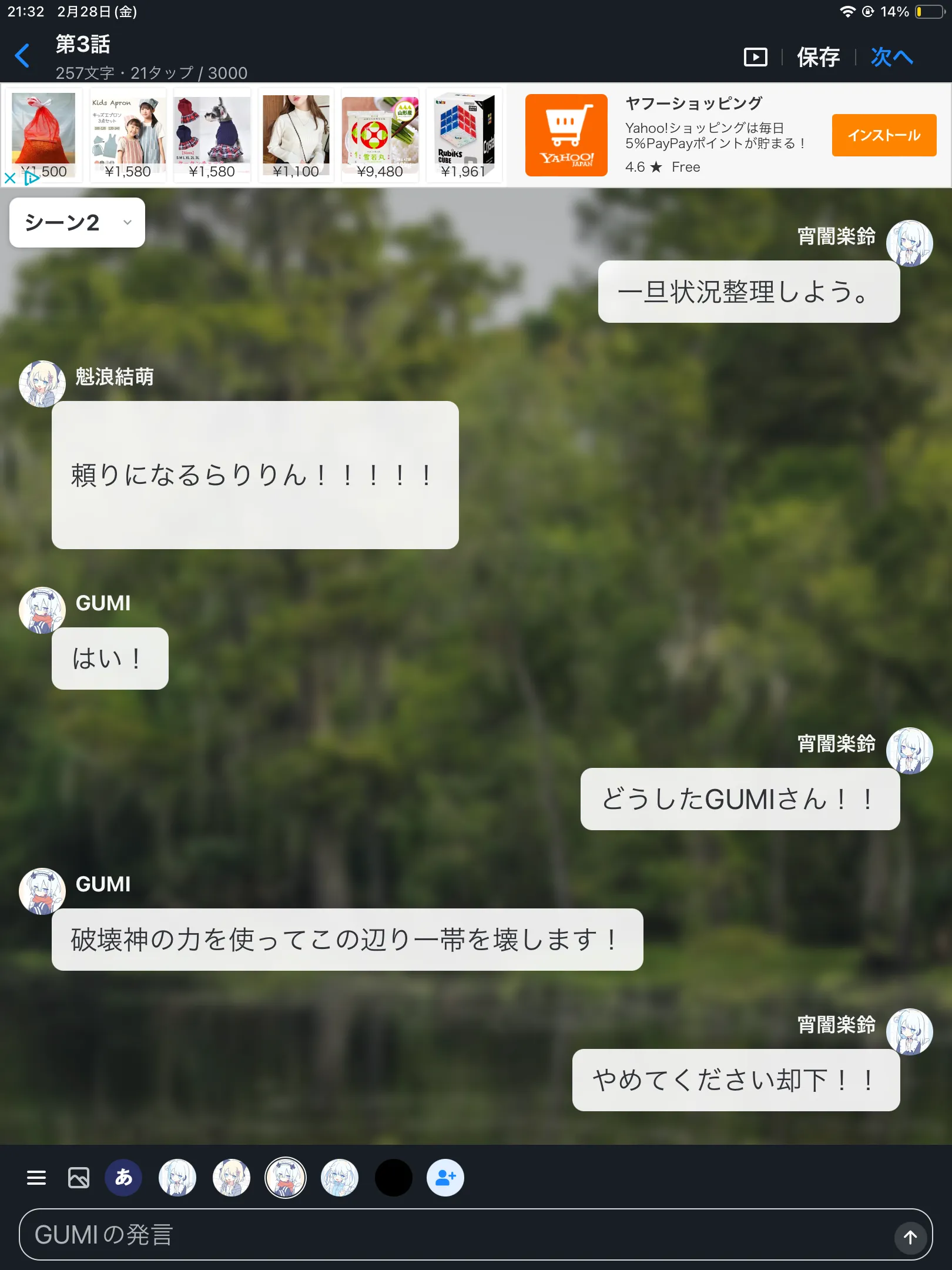Open the hamburger menu in the bottom toolbar

[x=36, y=1178]
